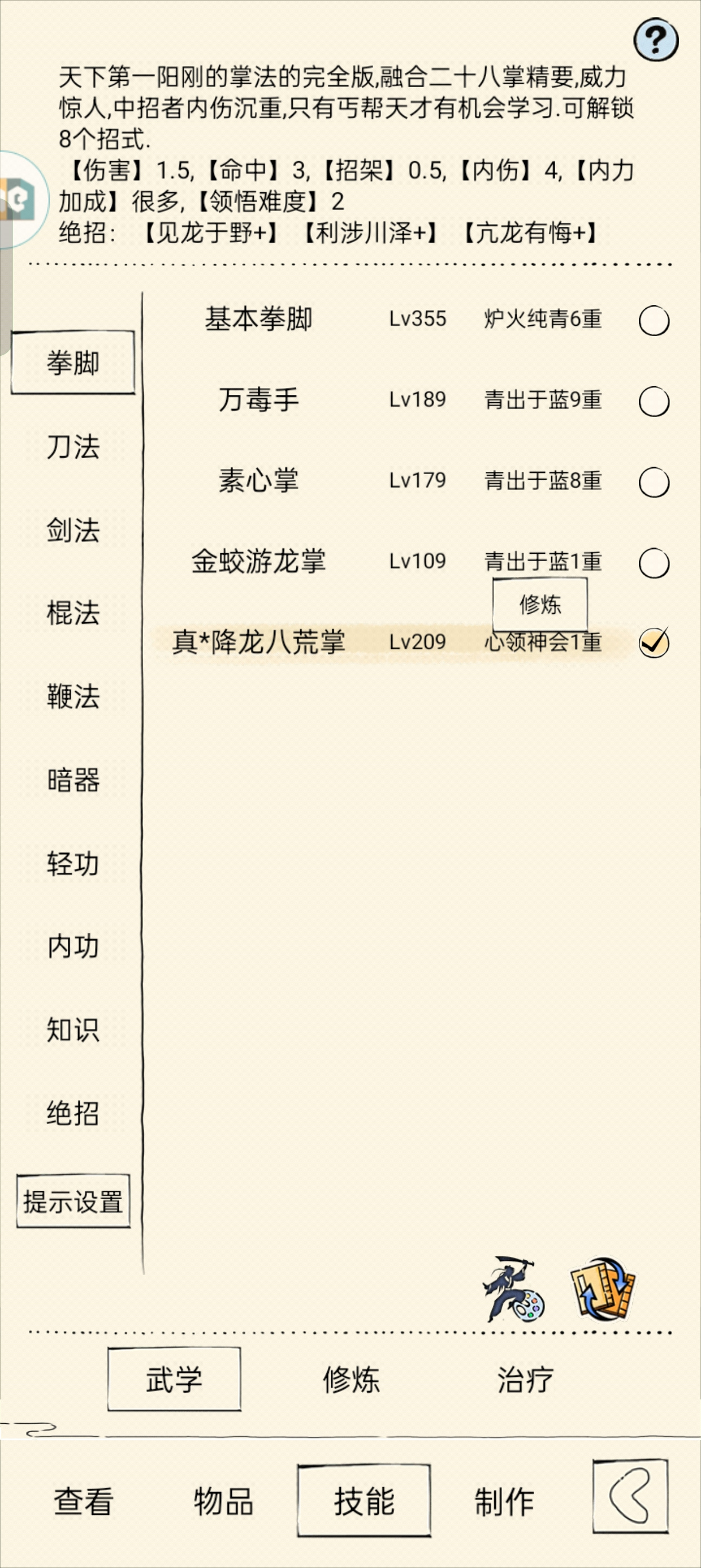Open the 绝招 category
This screenshot has width=701, height=1568.
tap(73, 1113)
